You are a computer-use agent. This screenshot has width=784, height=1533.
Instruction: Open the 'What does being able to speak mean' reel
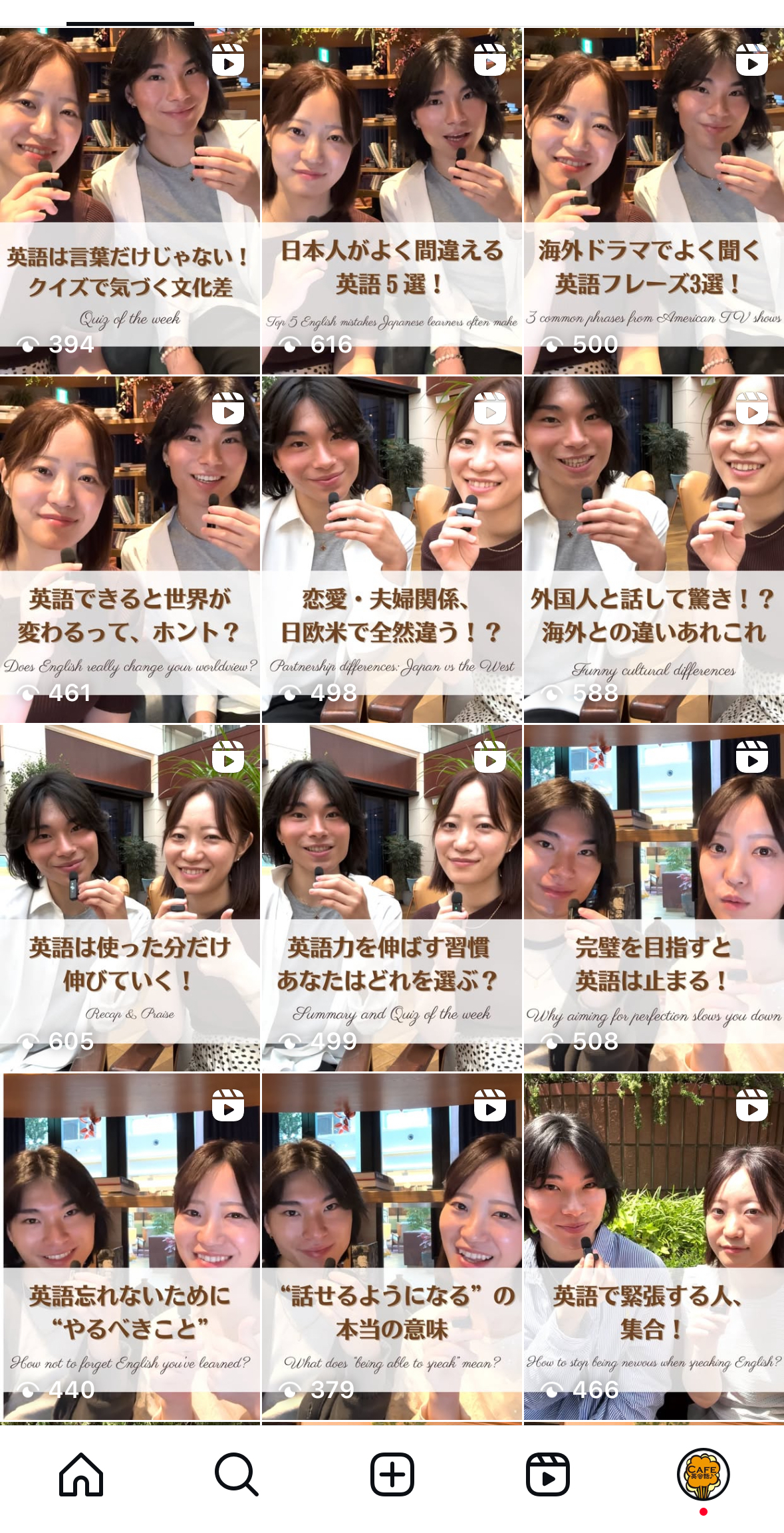point(392,1246)
